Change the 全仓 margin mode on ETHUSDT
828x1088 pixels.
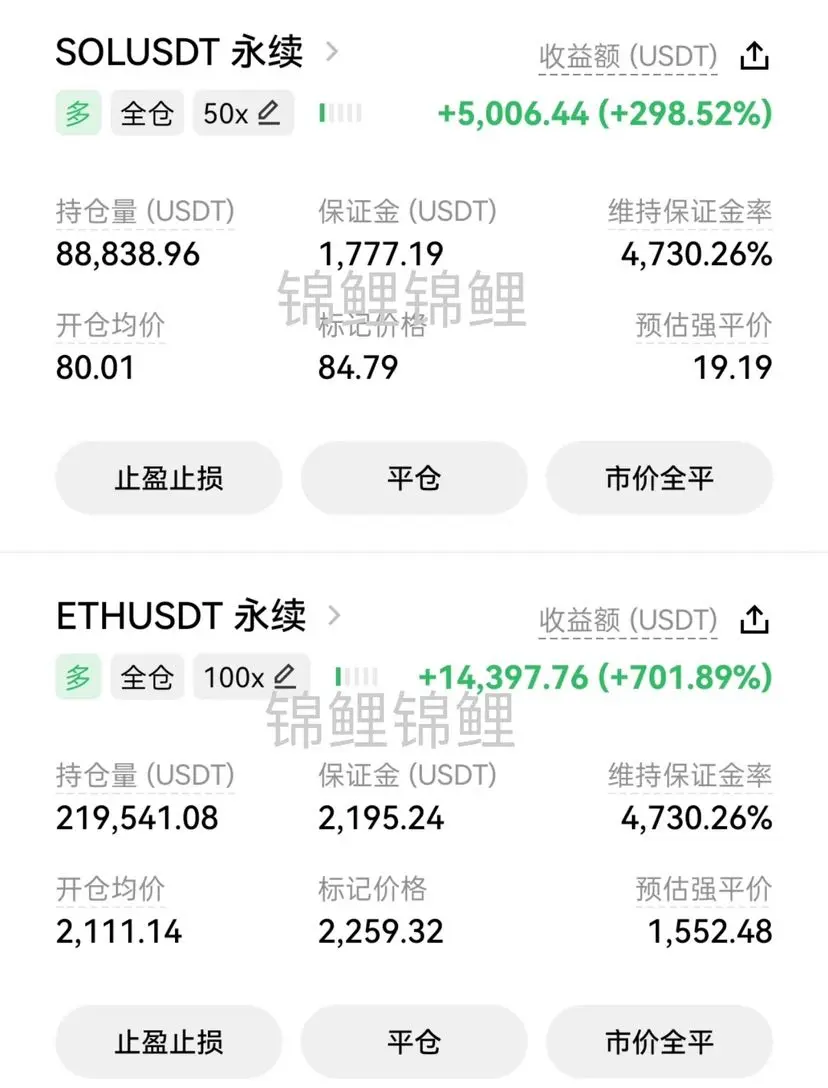pyautogui.click(x=147, y=678)
